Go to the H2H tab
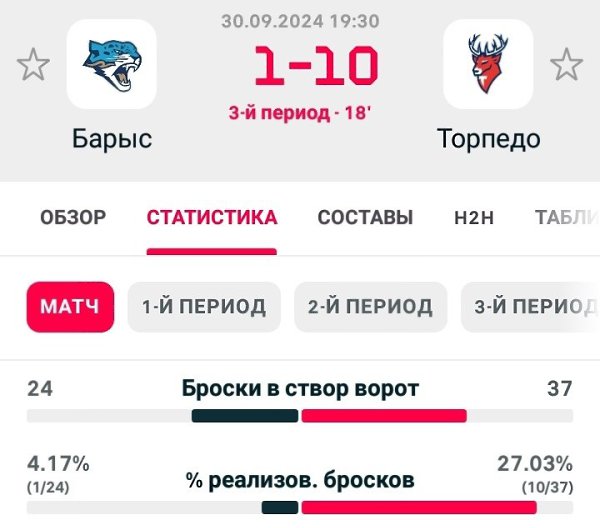This screenshot has height=528, width=600. [x=474, y=218]
